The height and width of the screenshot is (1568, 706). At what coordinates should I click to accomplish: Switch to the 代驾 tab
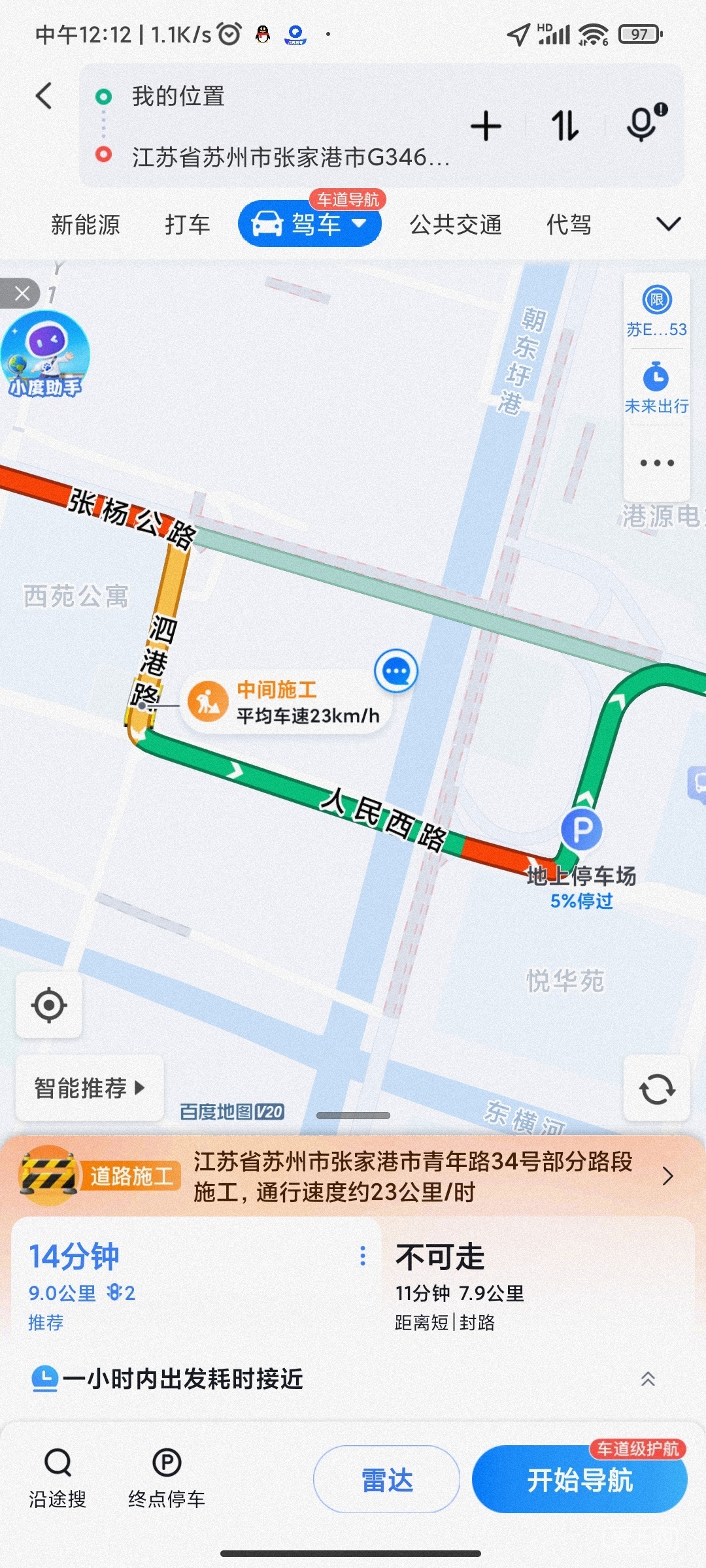569,225
